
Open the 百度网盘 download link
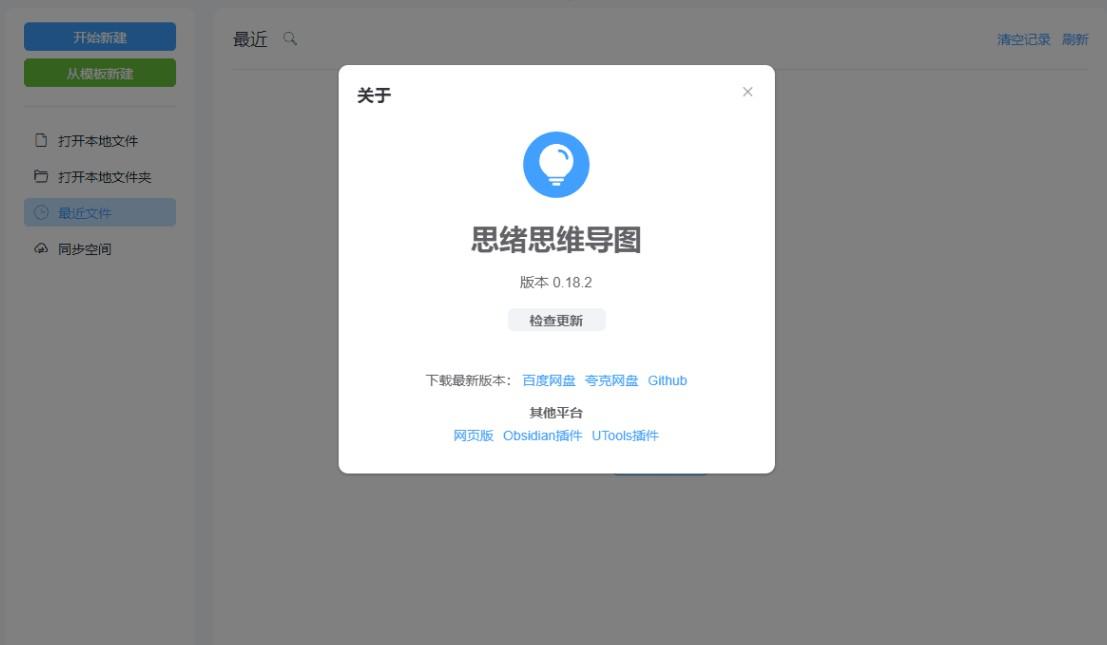[x=549, y=381]
